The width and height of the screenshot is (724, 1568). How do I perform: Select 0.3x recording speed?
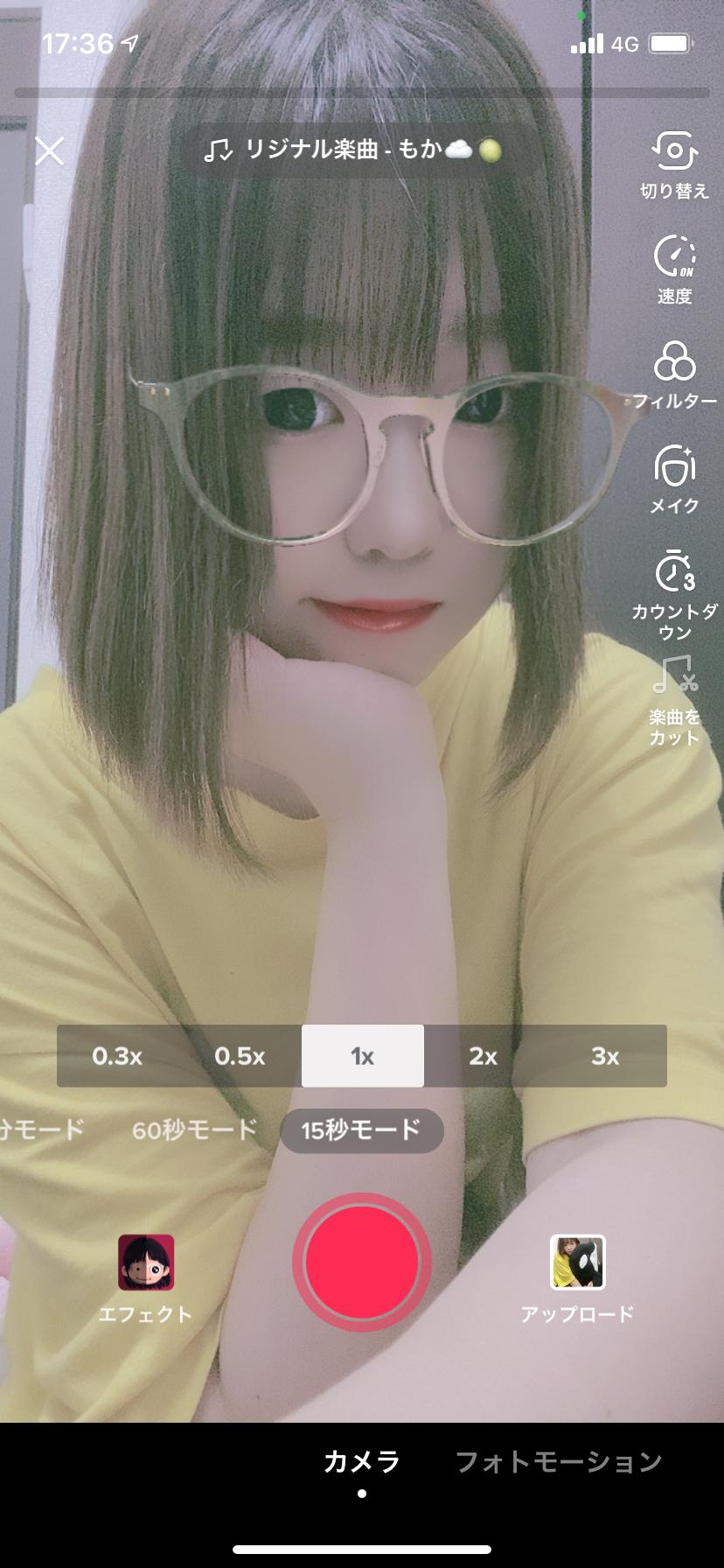coord(117,1056)
